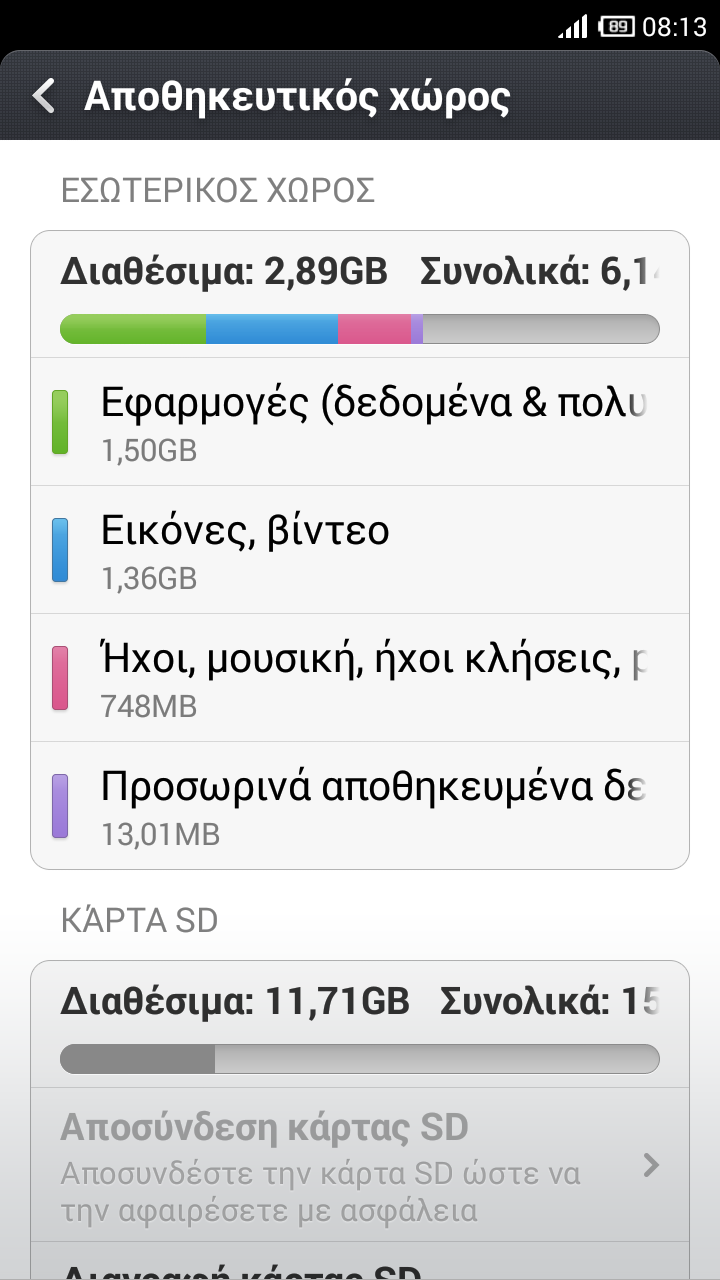Go back using the header arrow
Viewport: 720px width, 1280px height.
44,97
